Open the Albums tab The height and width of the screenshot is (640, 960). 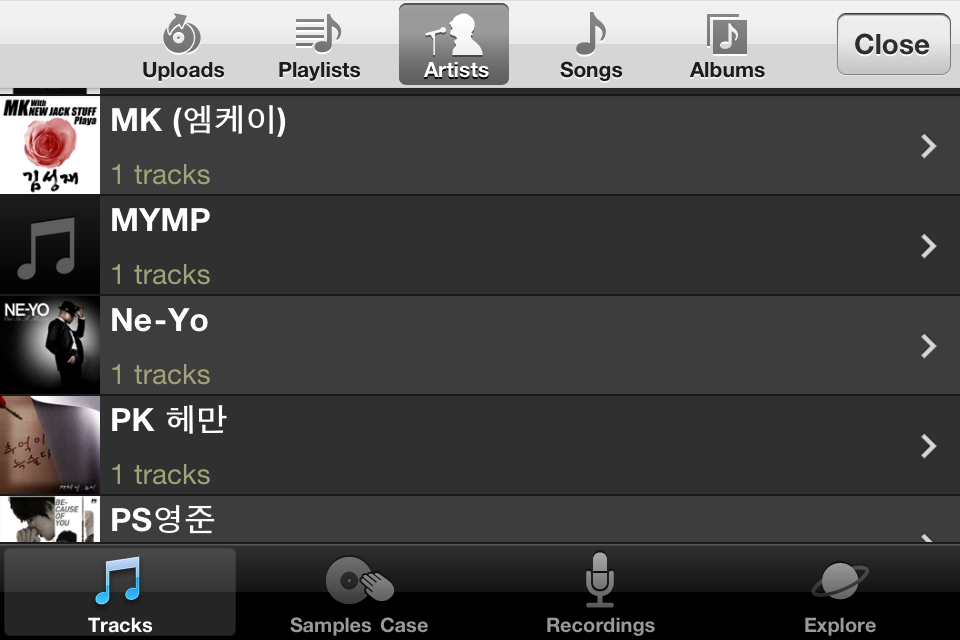(727, 46)
